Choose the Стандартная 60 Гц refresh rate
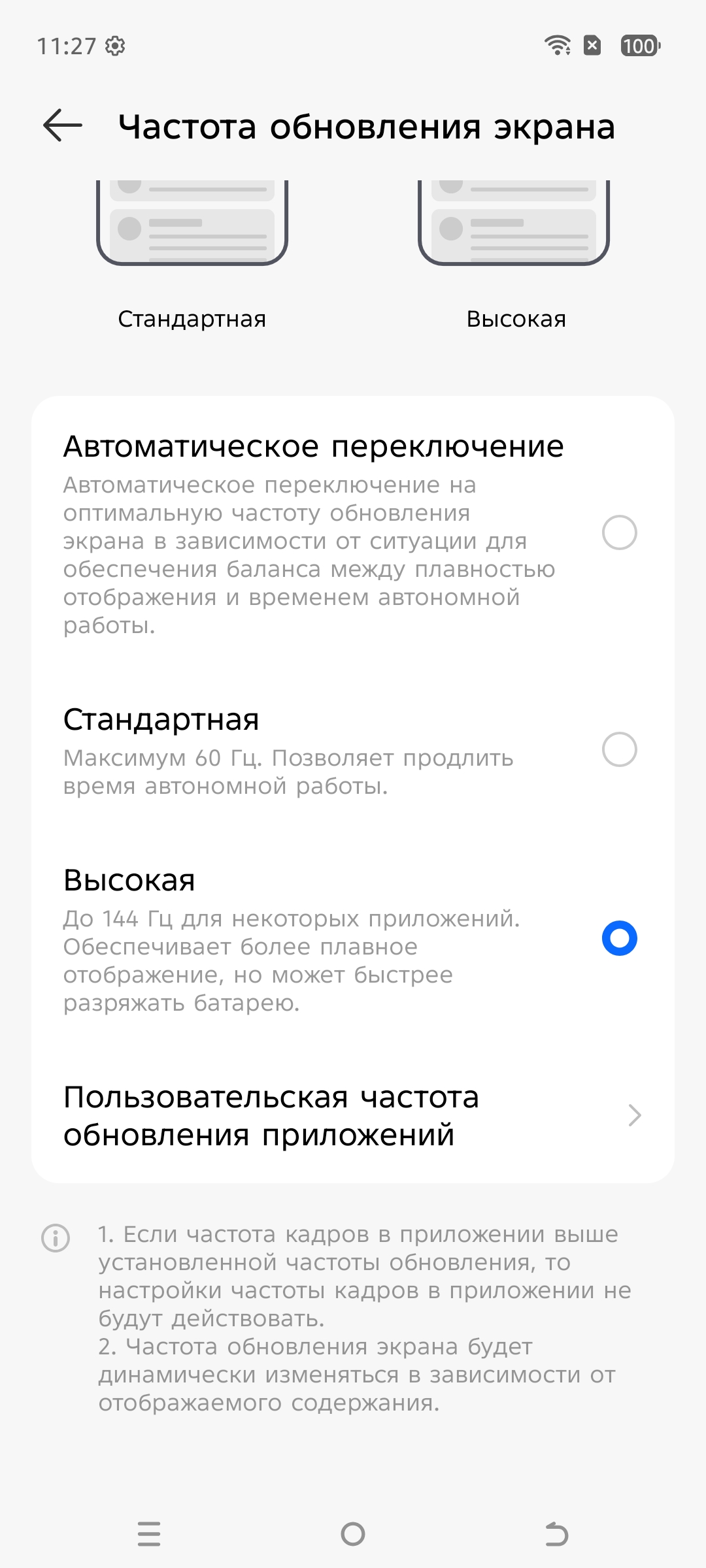Screen dimensions: 706x1568 pos(618,749)
